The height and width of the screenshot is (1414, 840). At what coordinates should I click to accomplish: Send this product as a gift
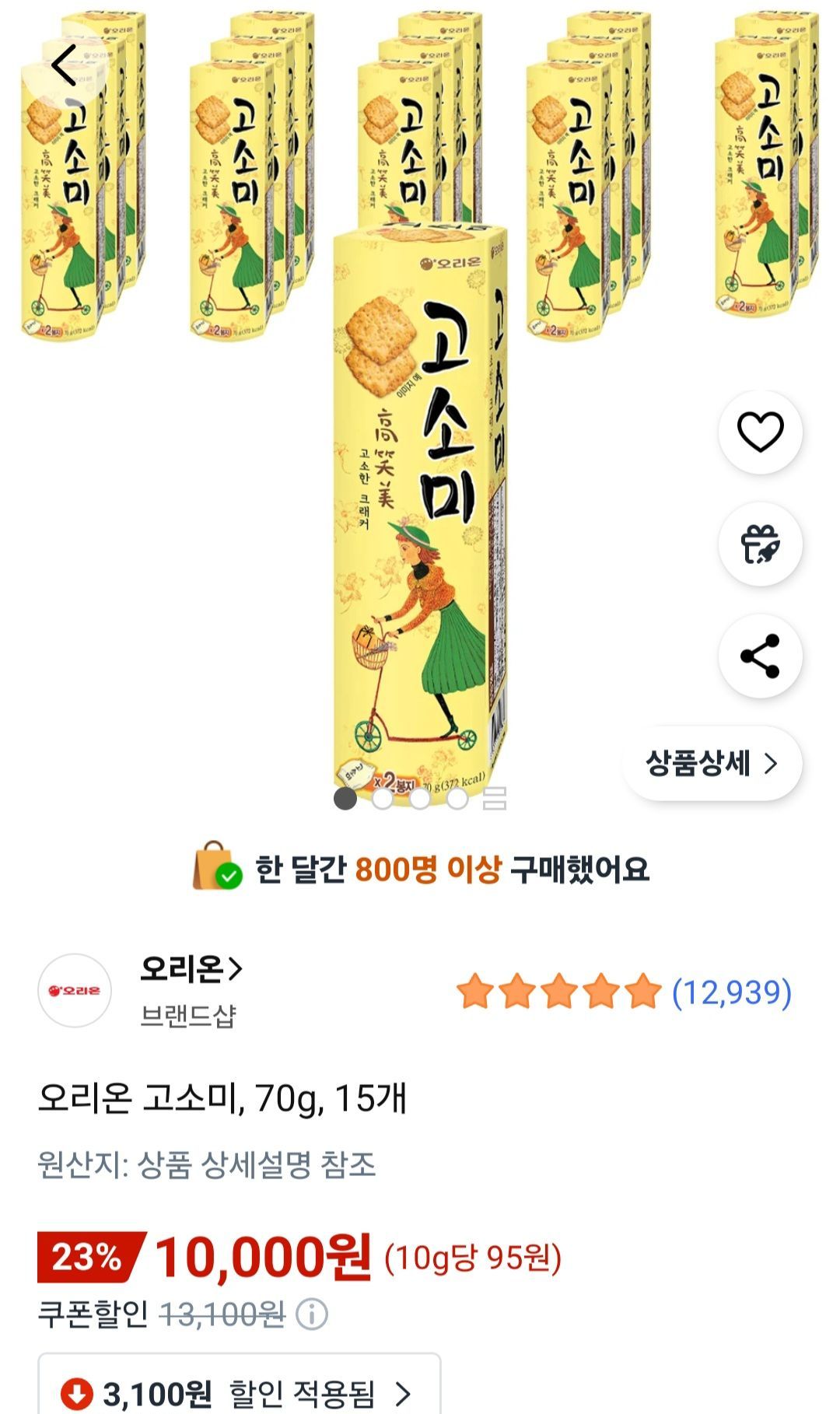coord(760,544)
